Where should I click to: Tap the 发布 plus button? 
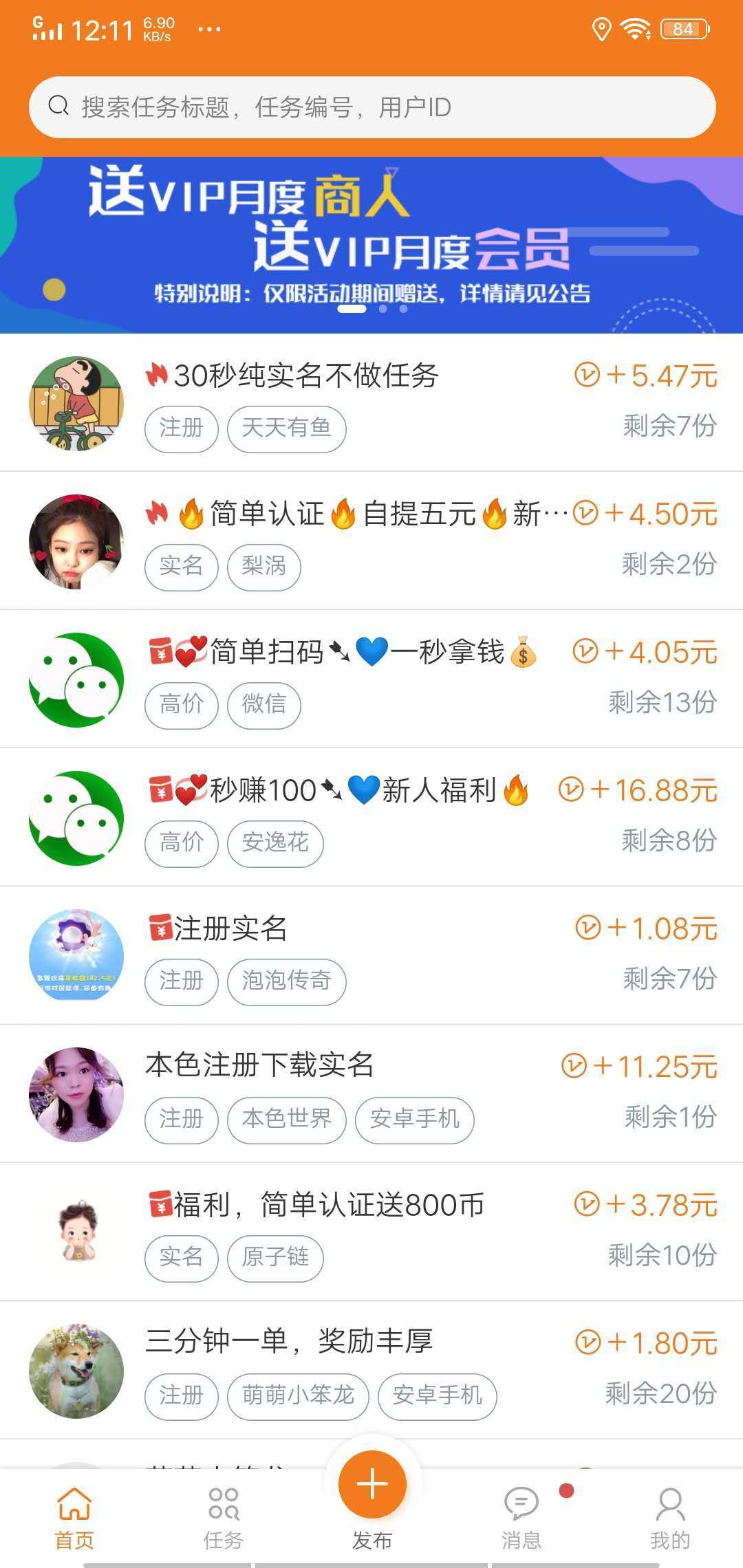click(x=372, y=1484)
